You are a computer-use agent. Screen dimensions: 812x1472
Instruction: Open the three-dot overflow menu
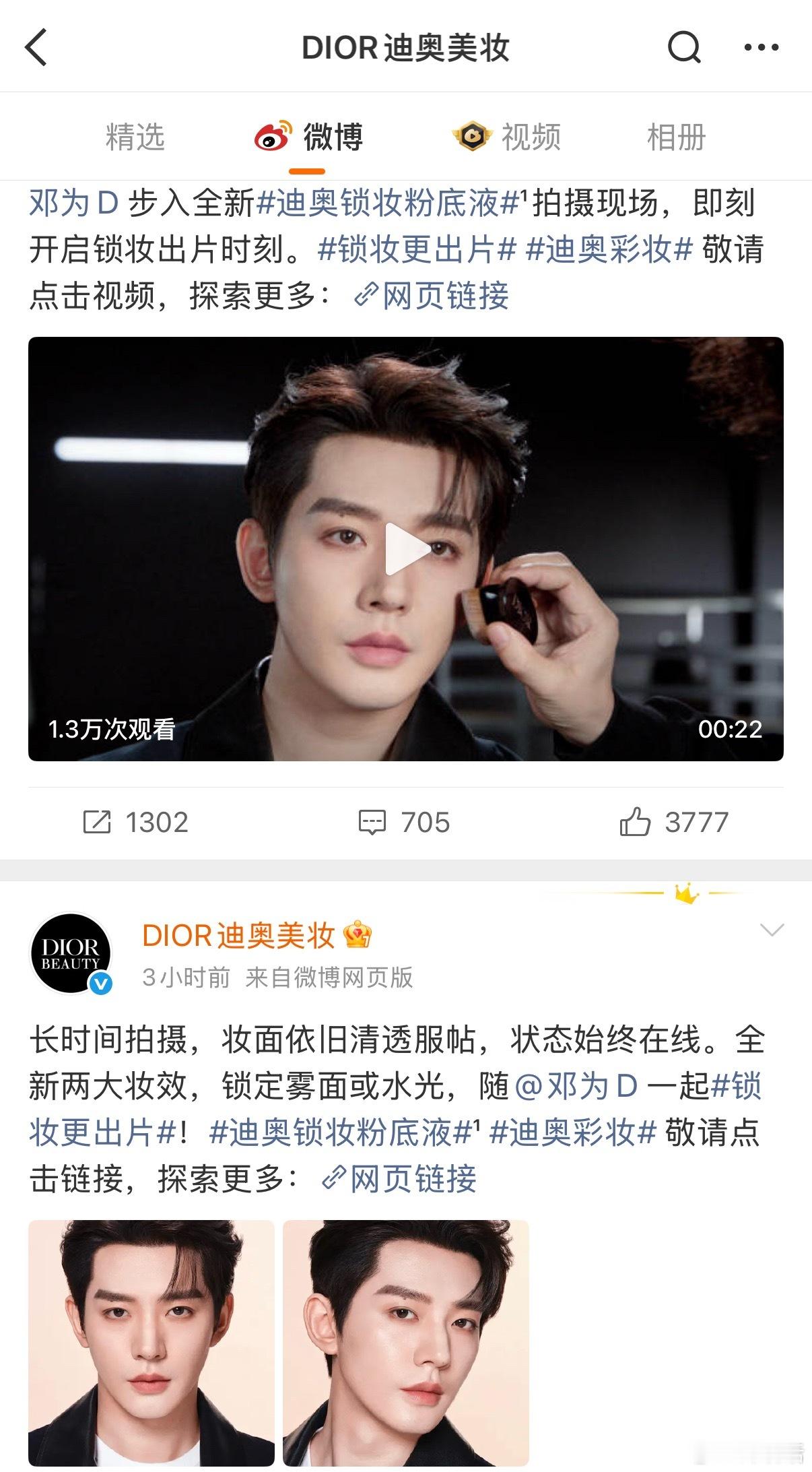tap(762, 47)
